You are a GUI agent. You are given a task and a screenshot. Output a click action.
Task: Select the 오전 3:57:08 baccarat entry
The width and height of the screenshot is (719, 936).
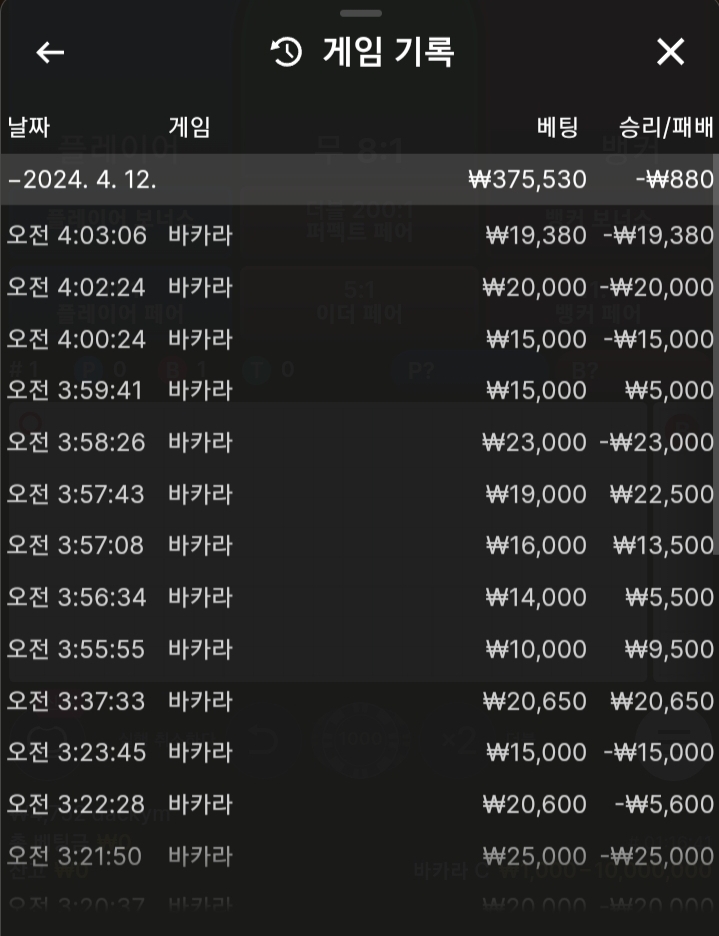point(359,545)
